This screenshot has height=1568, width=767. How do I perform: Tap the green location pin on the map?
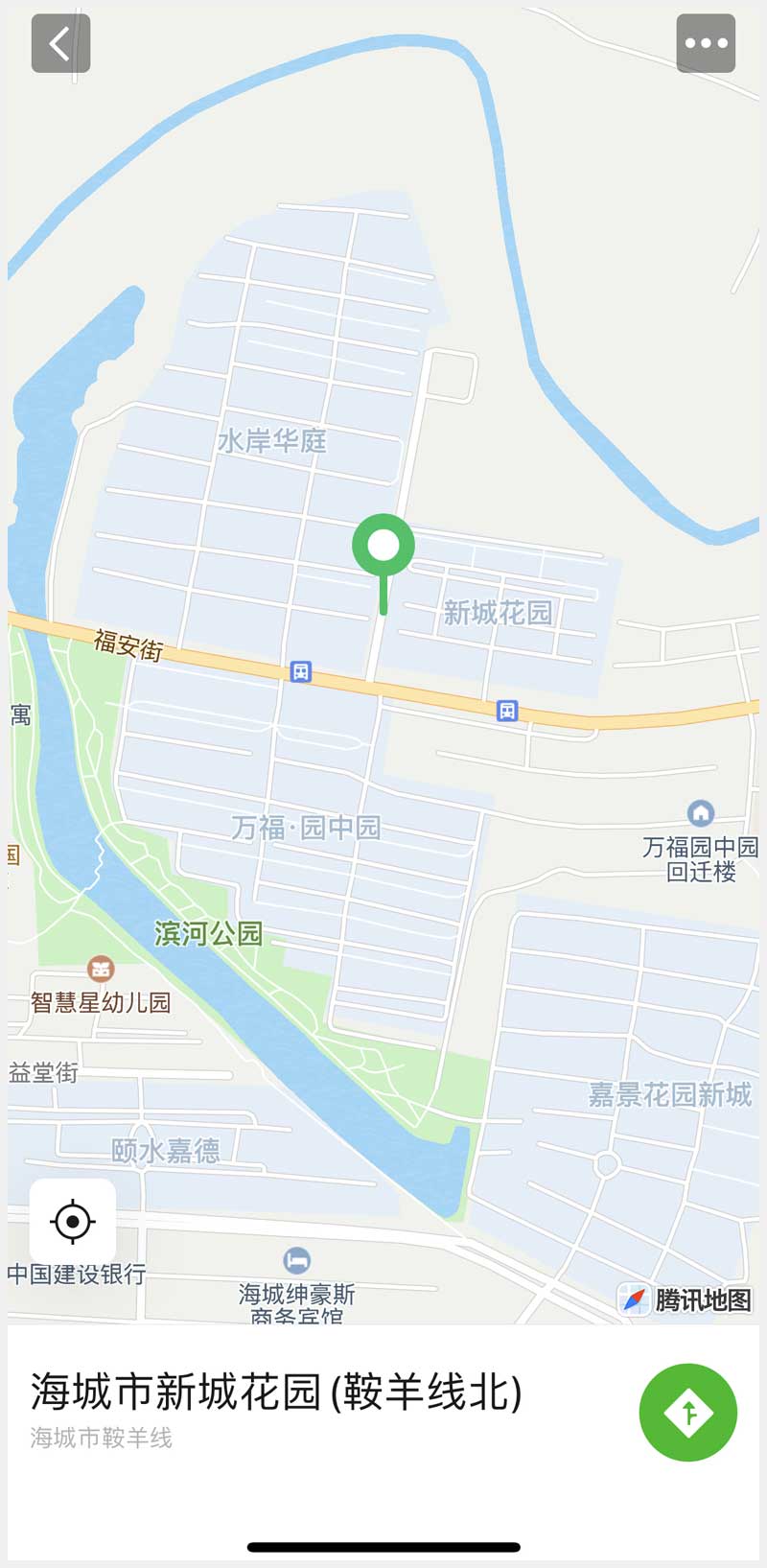(383, 547)
